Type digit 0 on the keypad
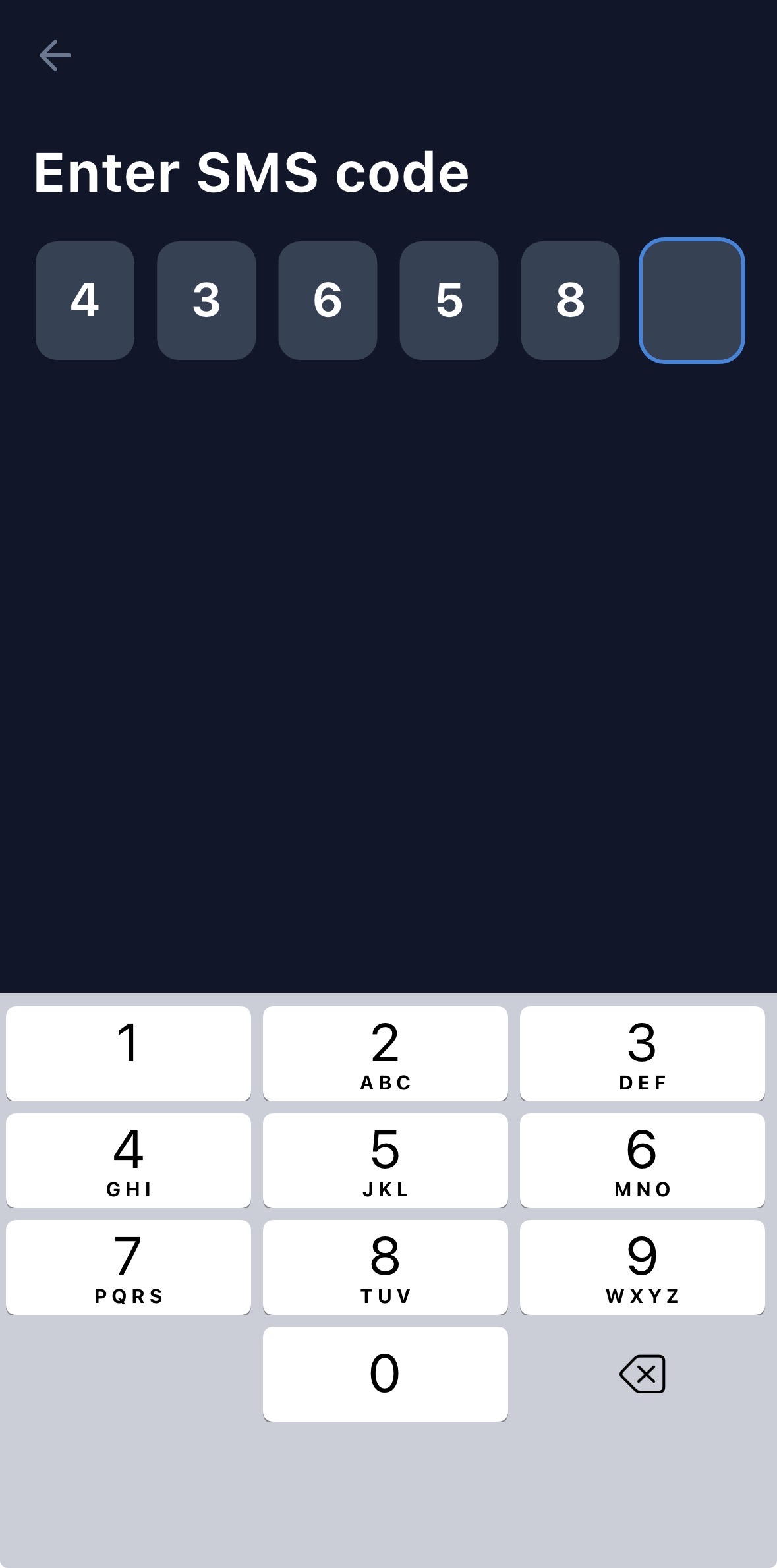Viewport: 777px width, 1568px height. click(x=386, y=1374)
